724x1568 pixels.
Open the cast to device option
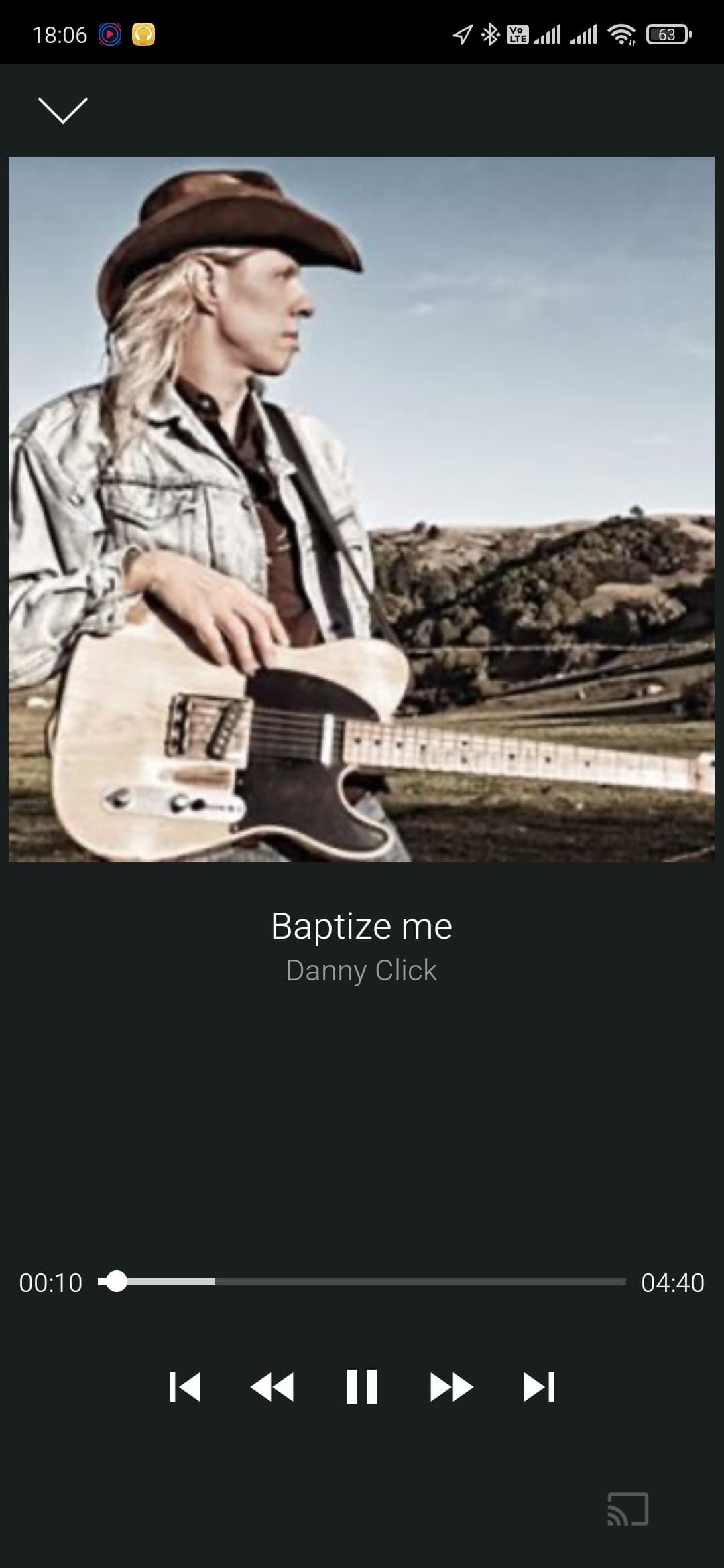[x=627, y=1509]
